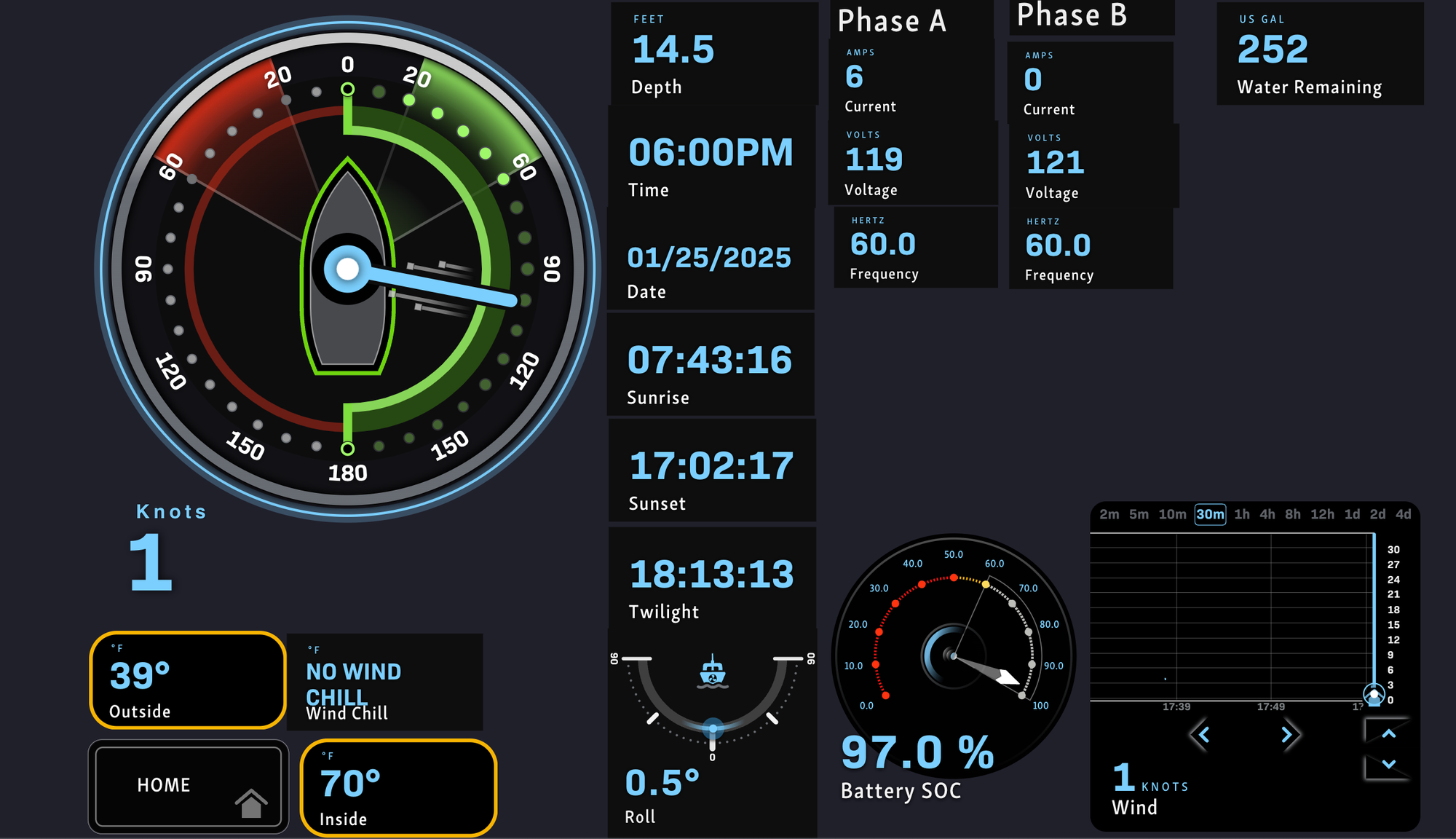
Task: Decrease wind graph scale with down arrow
Action: 1388,764
